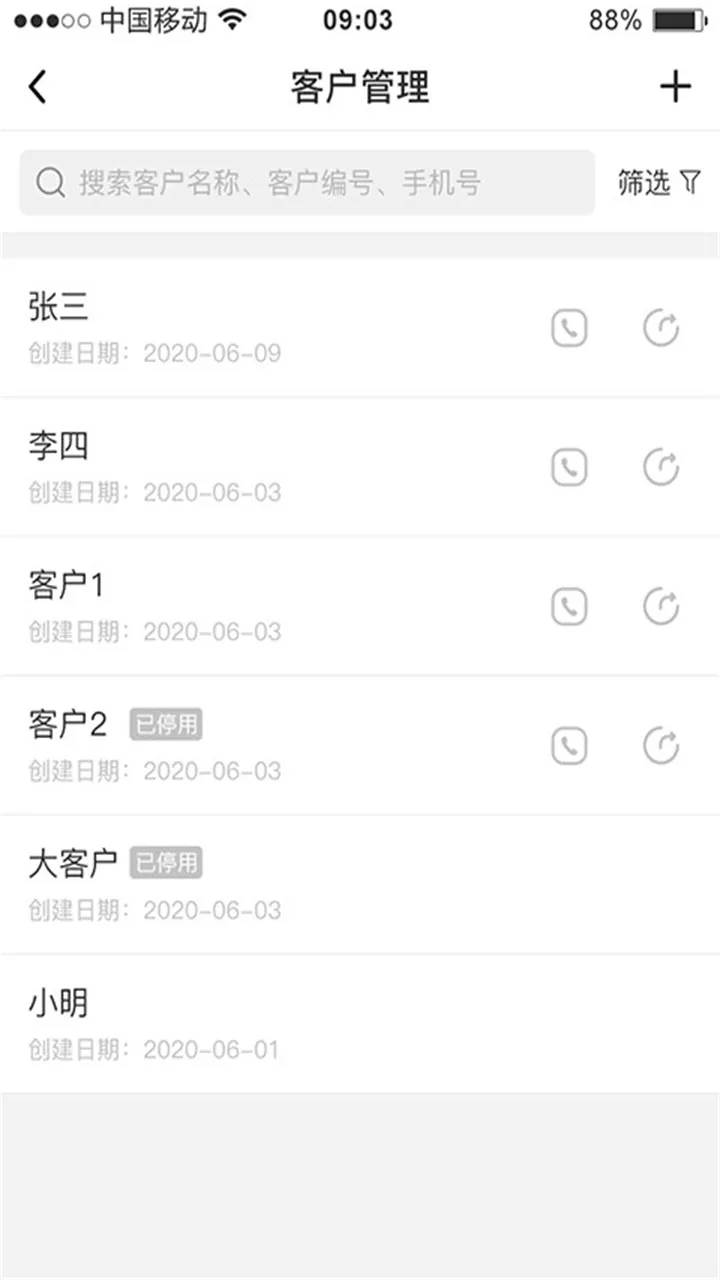Screen dimensions: 720x1280
Task: Call customer 李四
Action: 569,467
